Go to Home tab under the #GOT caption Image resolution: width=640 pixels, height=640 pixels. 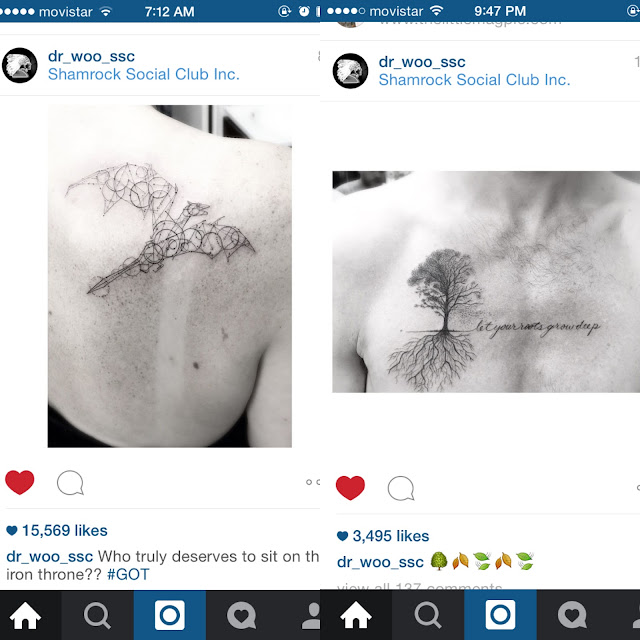26,615
